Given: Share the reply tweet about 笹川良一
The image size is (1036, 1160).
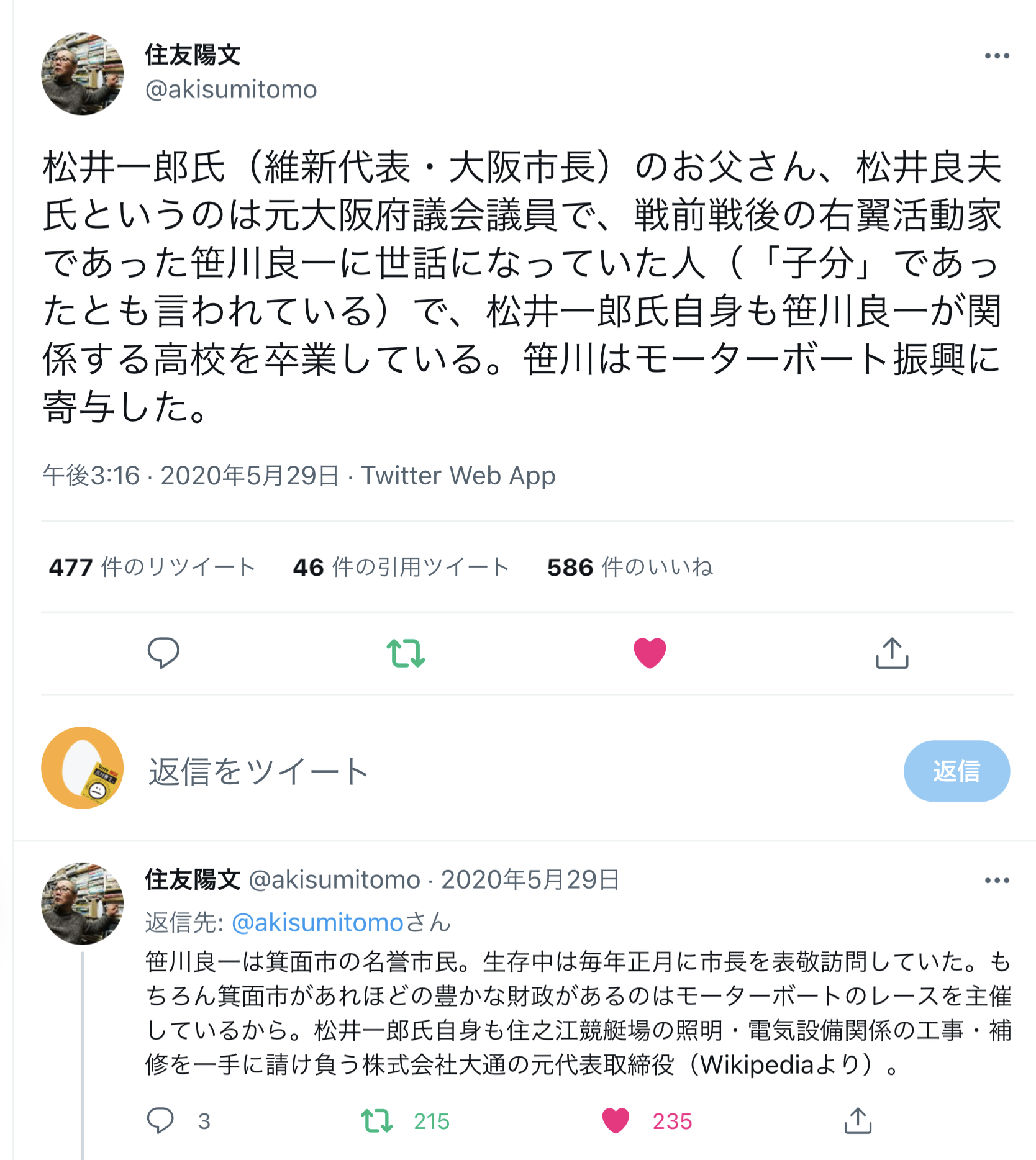Looking at the screenshot, I should [857, 1121].
